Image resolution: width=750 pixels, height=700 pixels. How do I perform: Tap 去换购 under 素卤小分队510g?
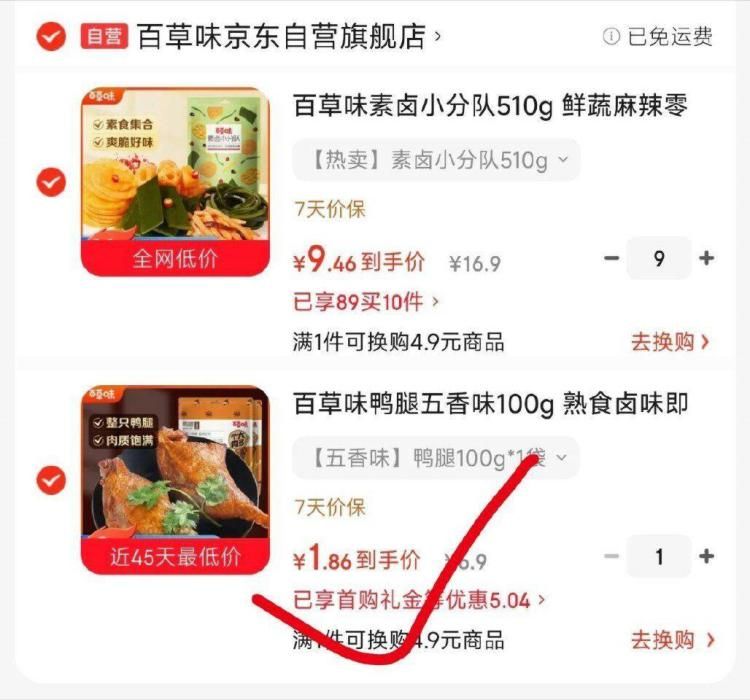670,342
